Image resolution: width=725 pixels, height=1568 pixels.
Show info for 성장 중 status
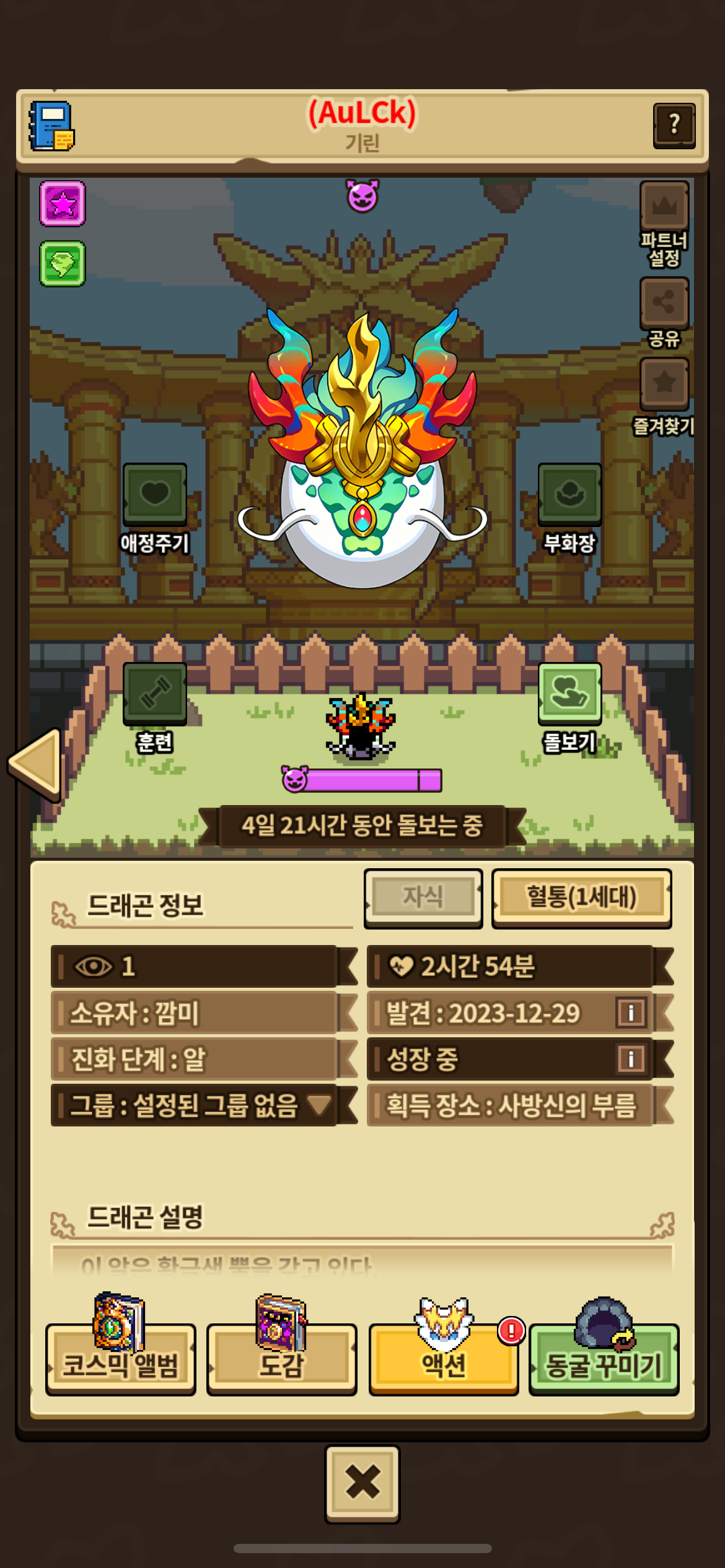click(x=631, y=1059)
